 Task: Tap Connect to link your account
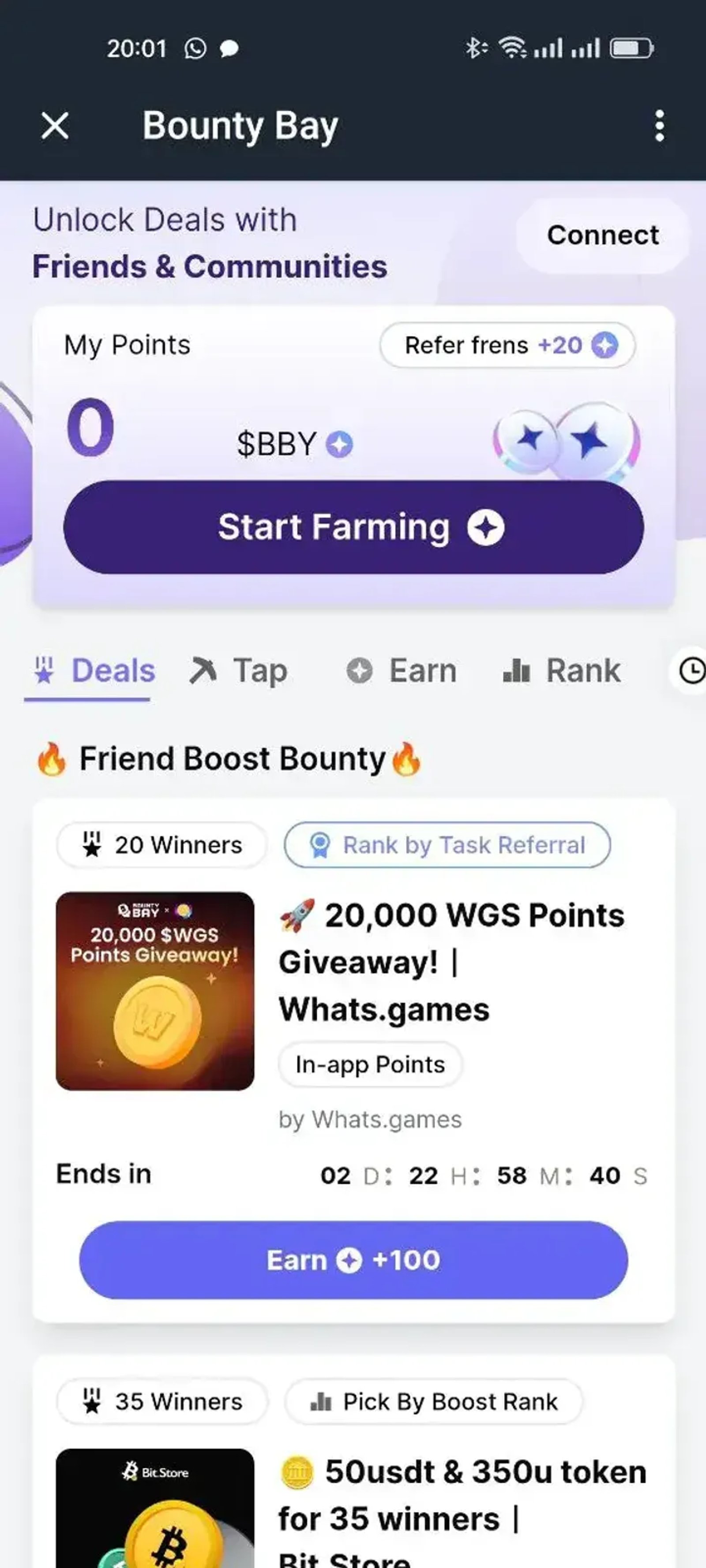pyautogui.click(x=602, y=235)
